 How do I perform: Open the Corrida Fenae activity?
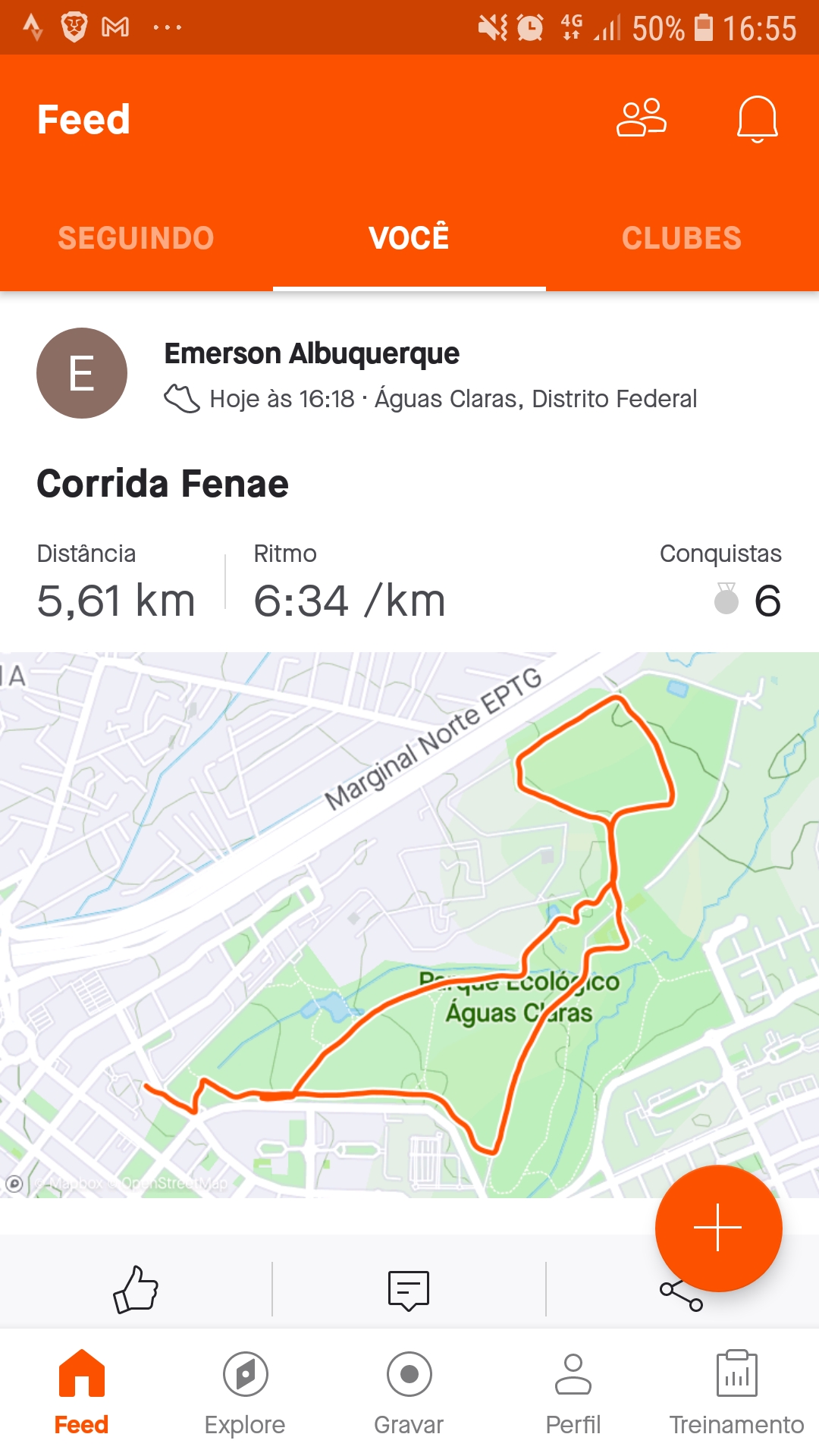(163, 484)
